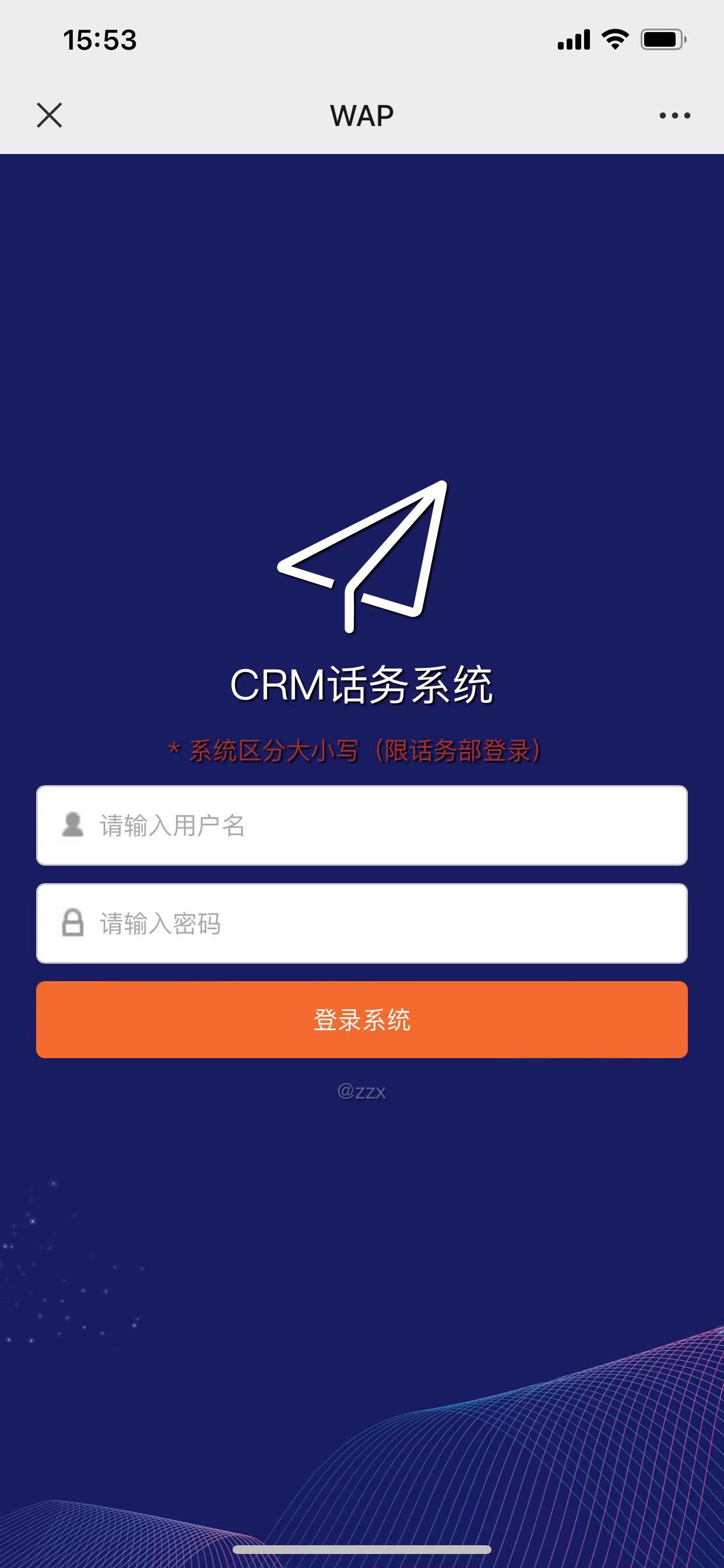Focus the username input field

pyautogui.click(x=361, y=825)
